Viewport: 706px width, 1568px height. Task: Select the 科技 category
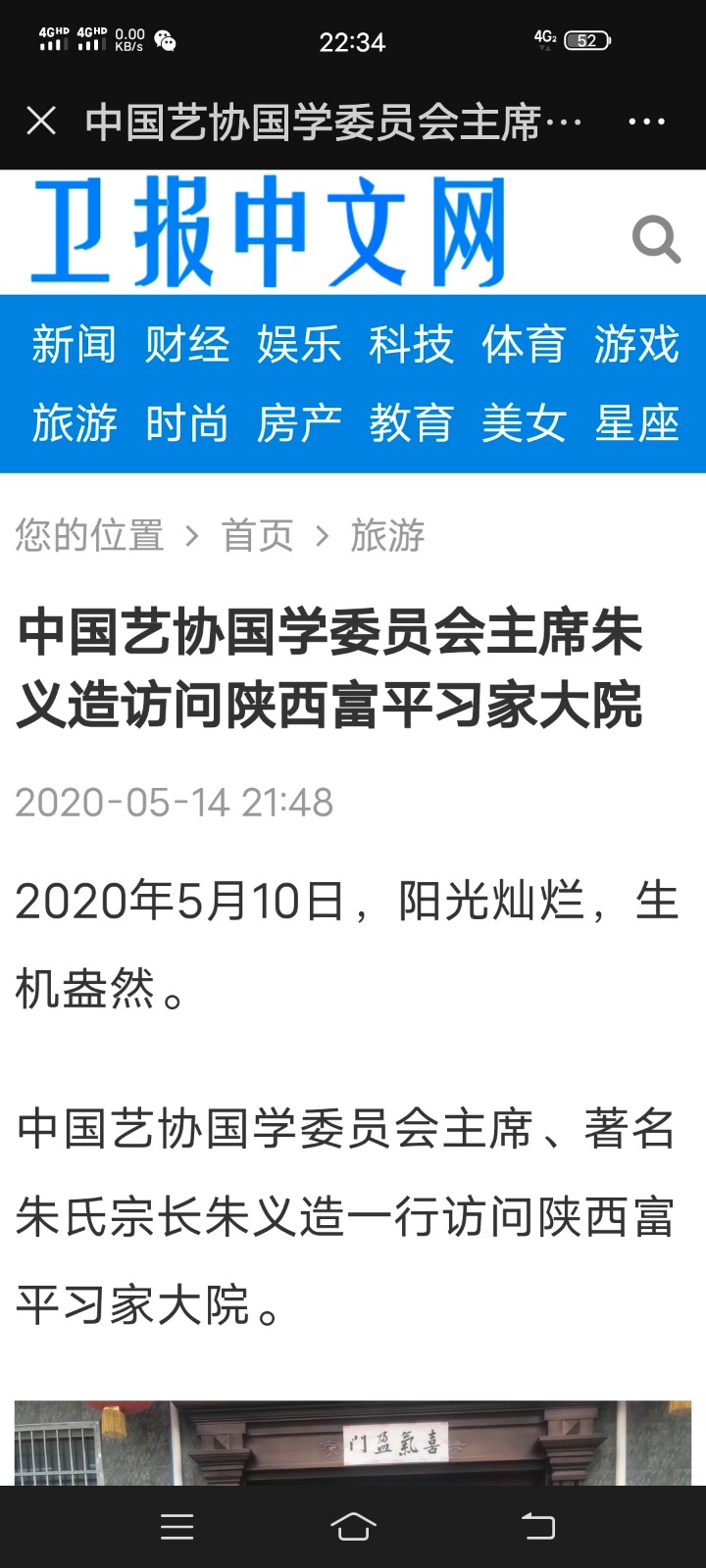411,345
